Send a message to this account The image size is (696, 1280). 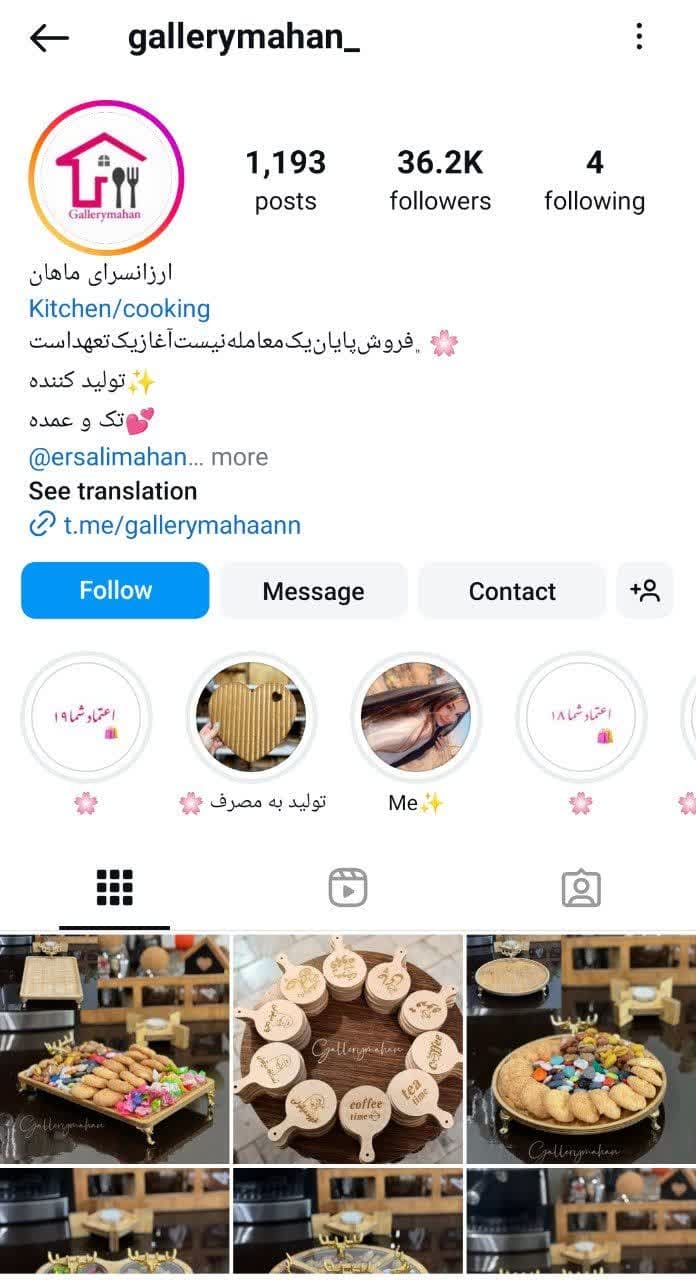pos(313,591)
